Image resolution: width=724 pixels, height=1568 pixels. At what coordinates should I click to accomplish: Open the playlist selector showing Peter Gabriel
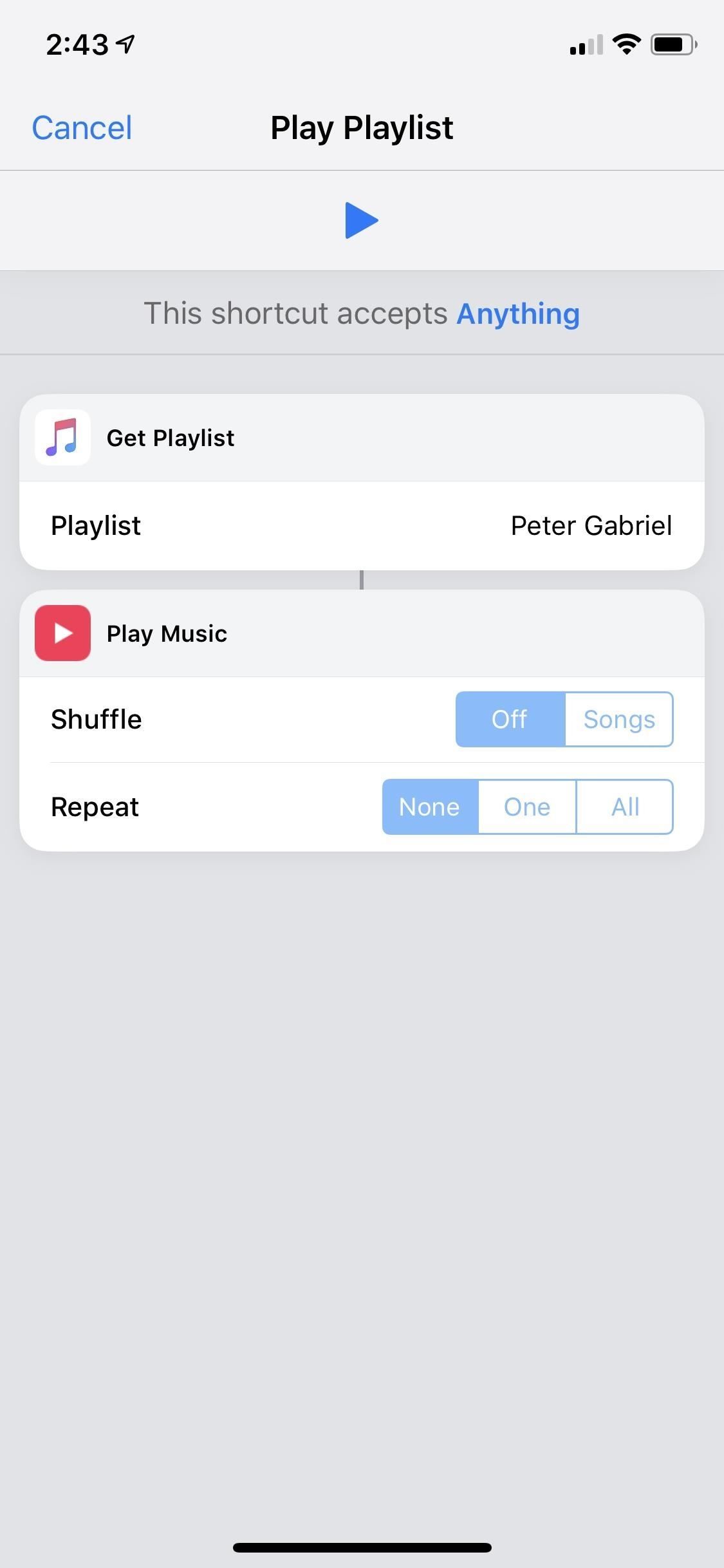(590, 525)
